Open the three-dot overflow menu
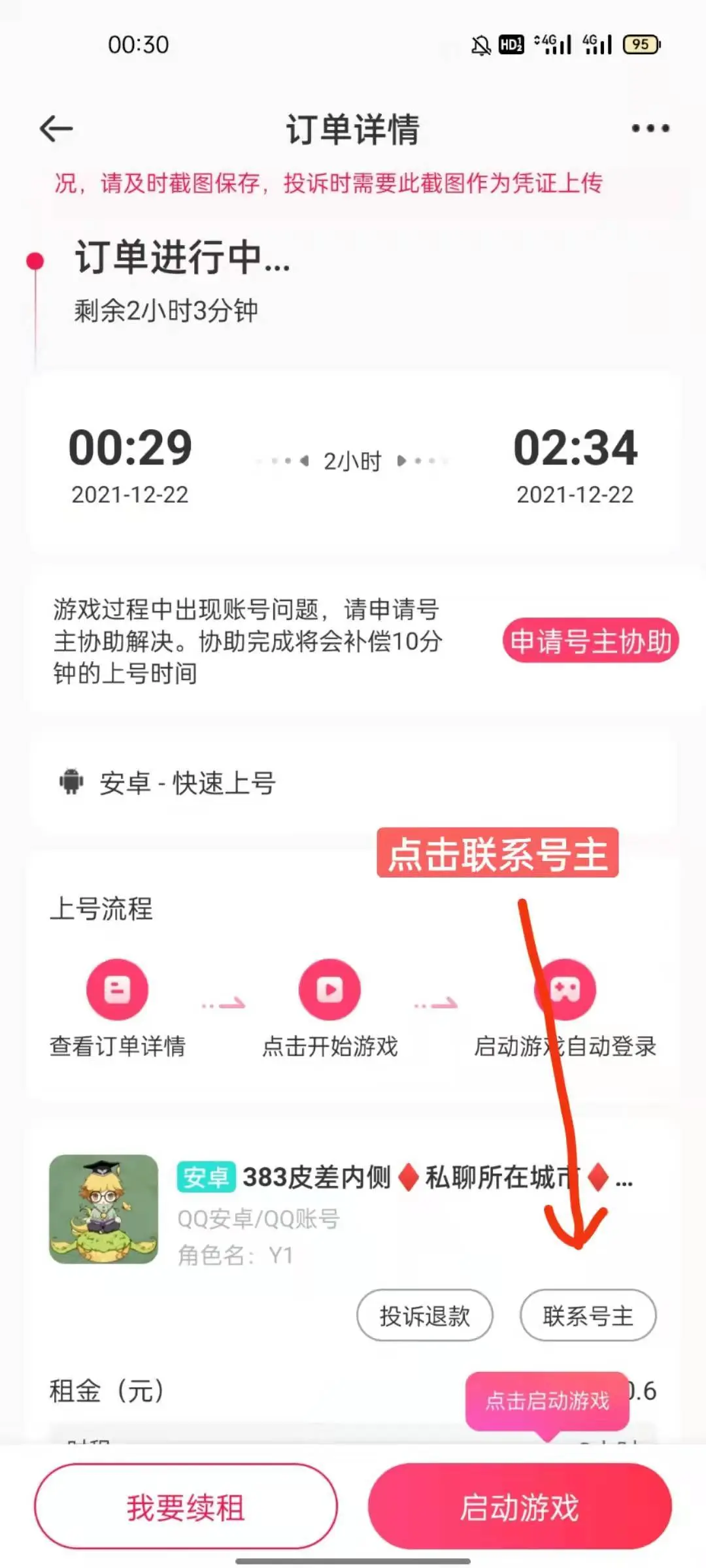The width and height of the screenshot is (706, 1568). (x=650, y=128)
